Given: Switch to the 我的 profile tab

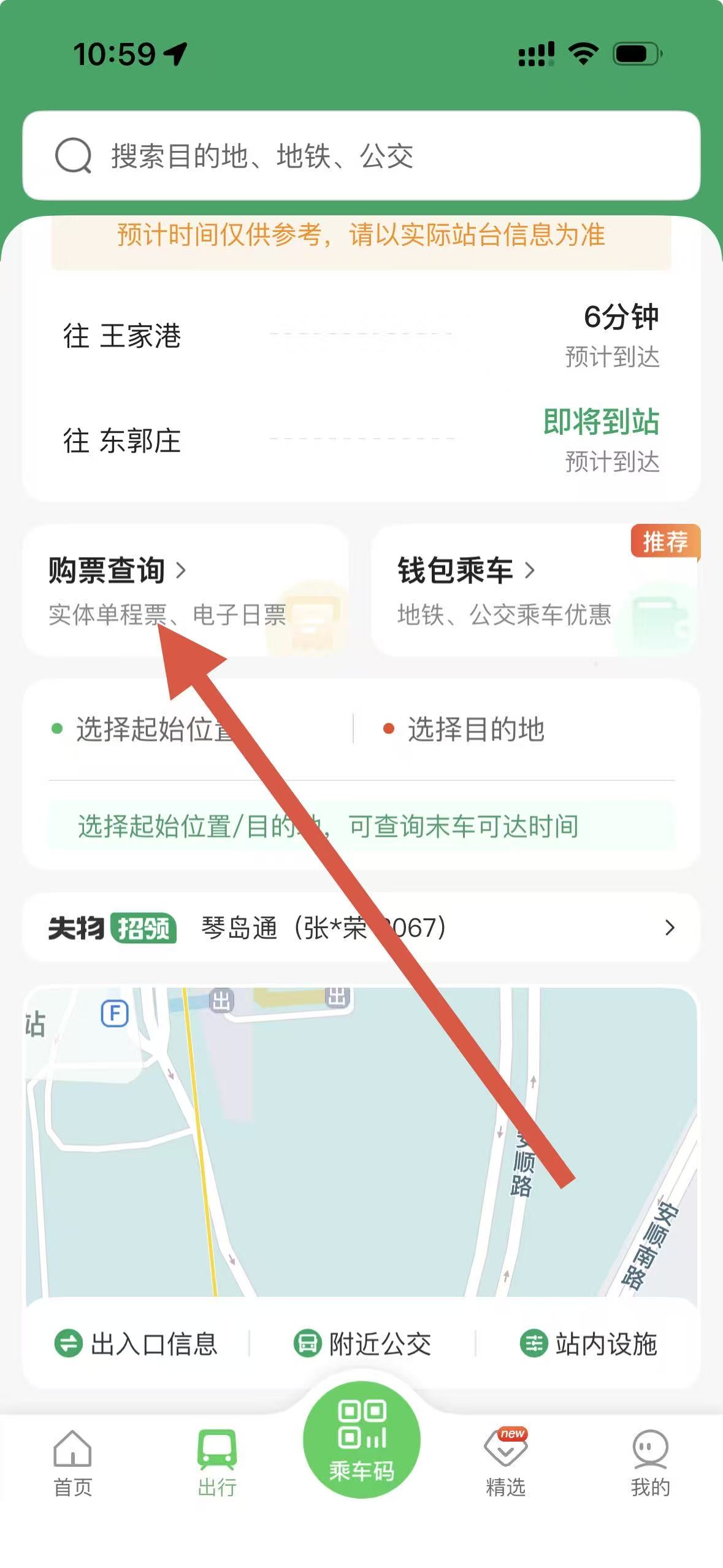Looking at the screenshot, I should pos(650,1462).
